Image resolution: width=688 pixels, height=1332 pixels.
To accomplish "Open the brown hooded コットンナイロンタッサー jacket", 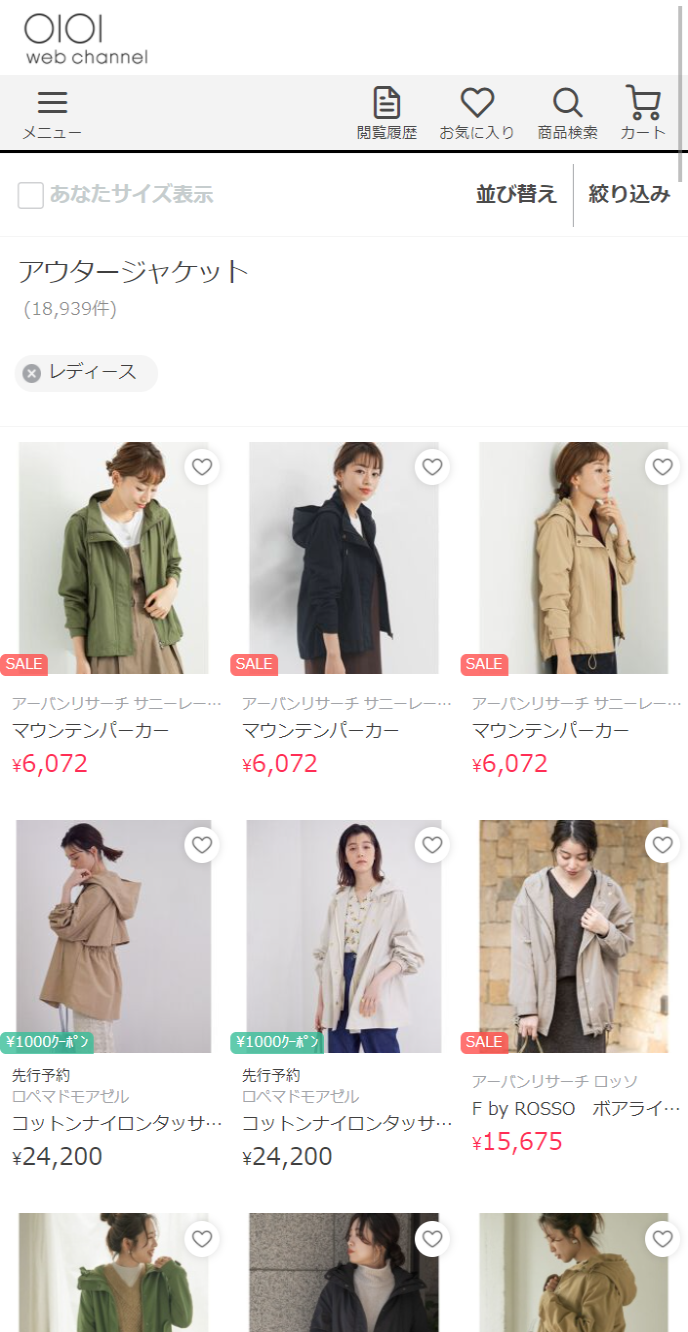I will point(114,936).
